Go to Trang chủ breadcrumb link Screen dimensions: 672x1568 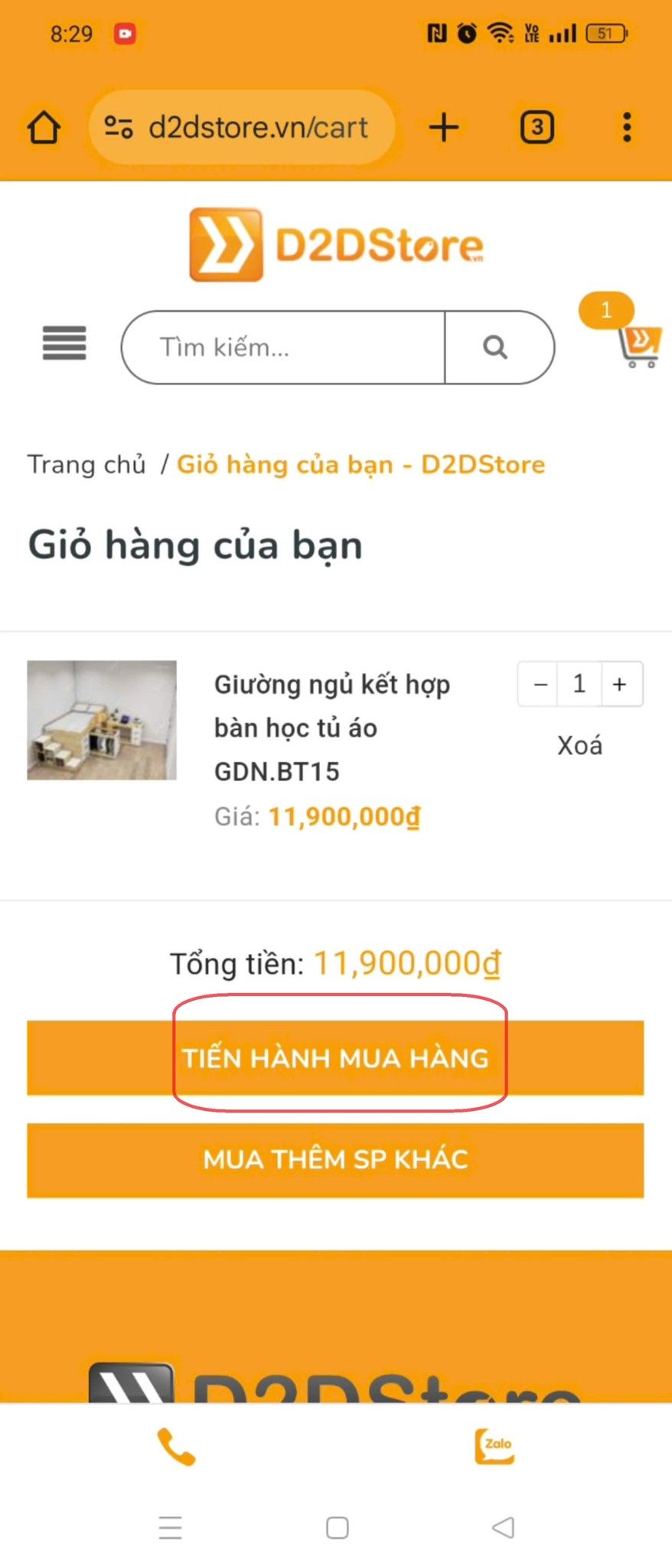click(86, 465)
